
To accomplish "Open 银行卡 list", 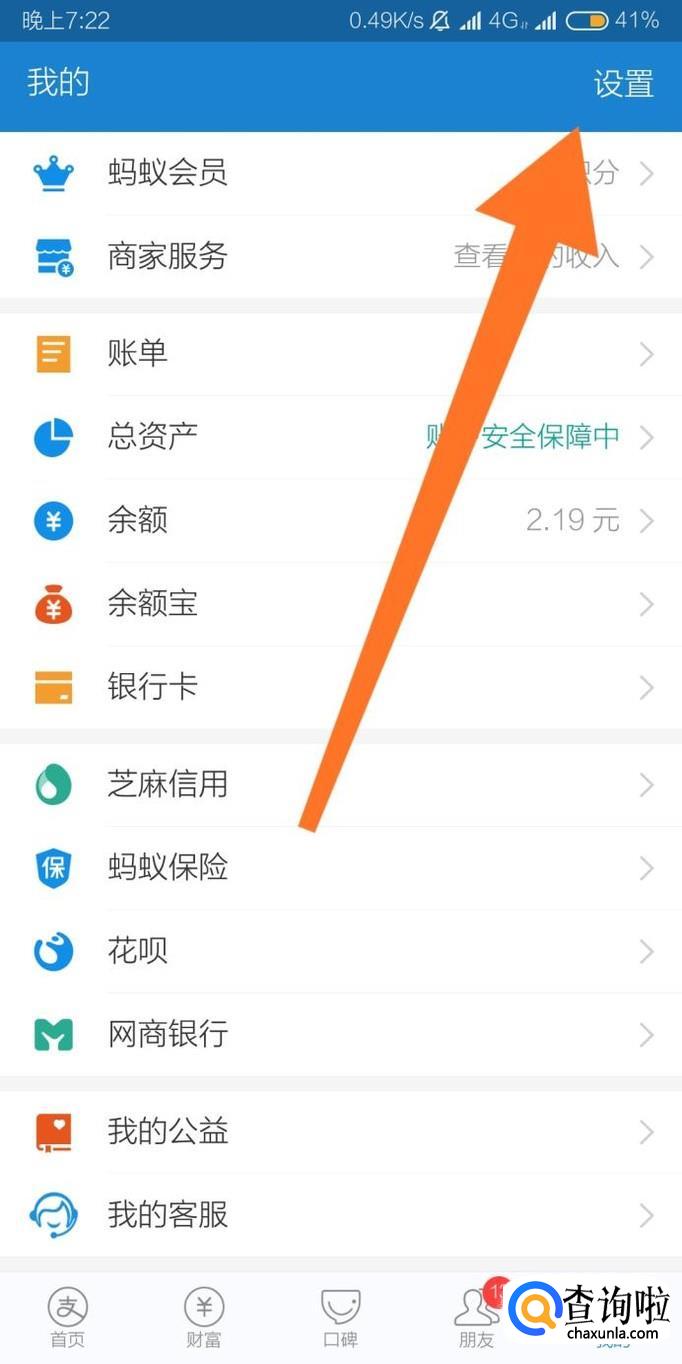I will coord(341,687).
